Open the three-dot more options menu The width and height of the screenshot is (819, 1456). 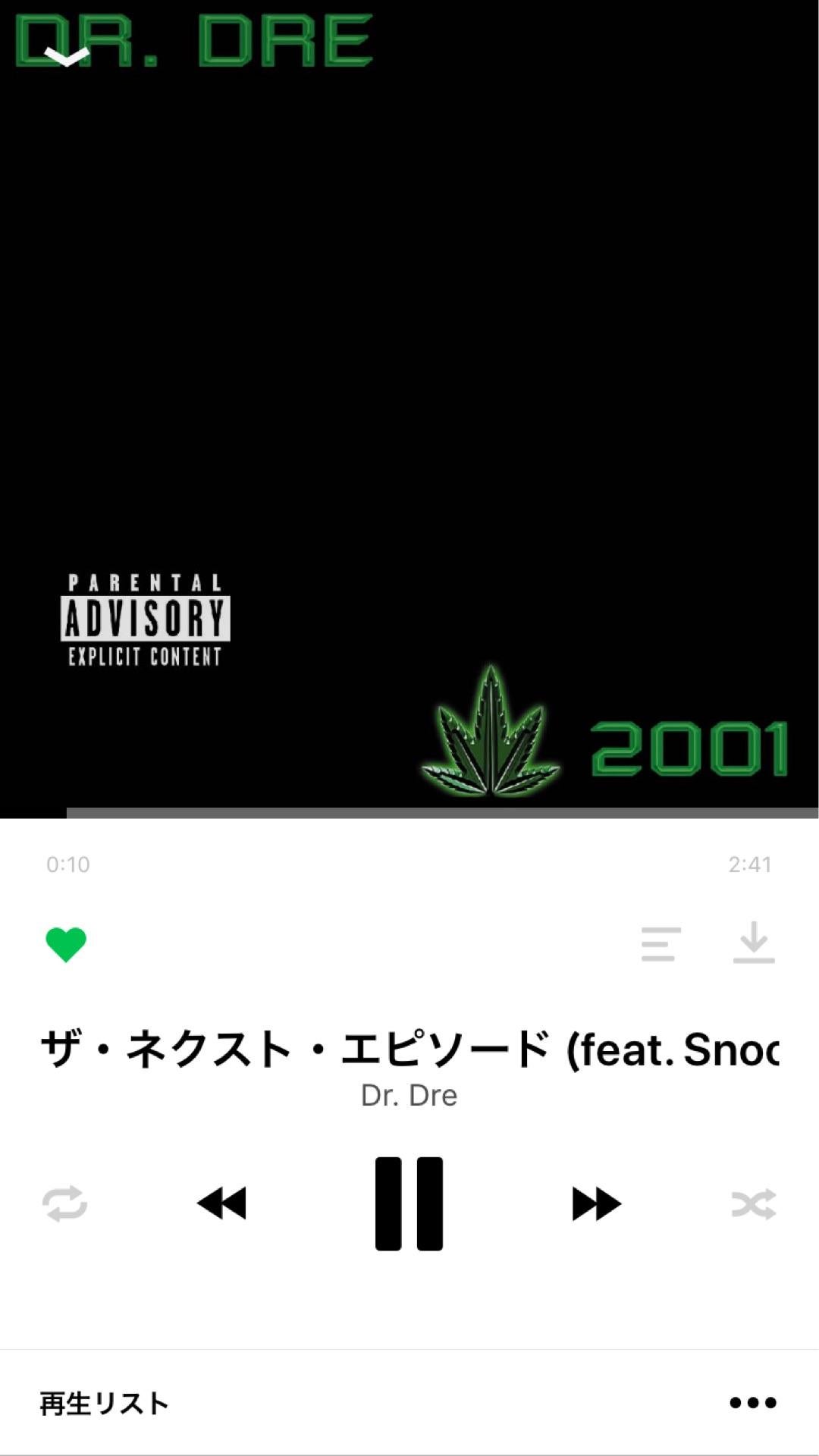pyautogui.click(x=753, y=1403)
